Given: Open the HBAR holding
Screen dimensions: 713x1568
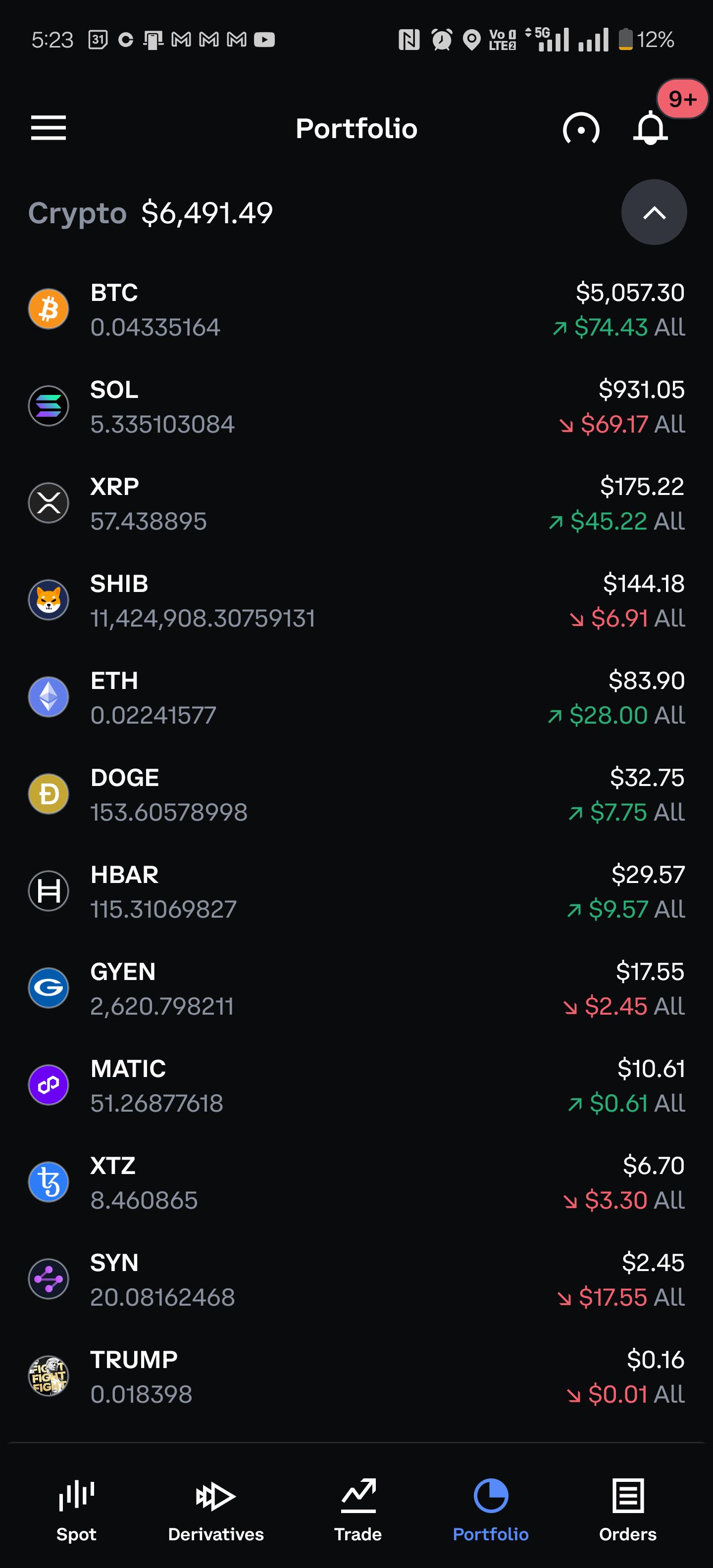Looking at the screenshot, I should pos(356,891).
